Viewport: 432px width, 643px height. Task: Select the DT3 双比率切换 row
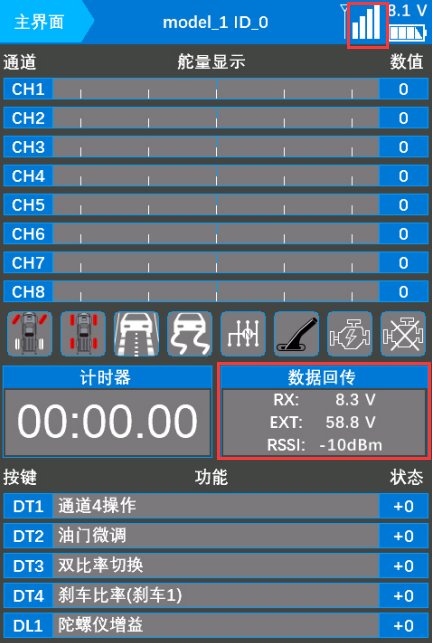tap(216, 566)
